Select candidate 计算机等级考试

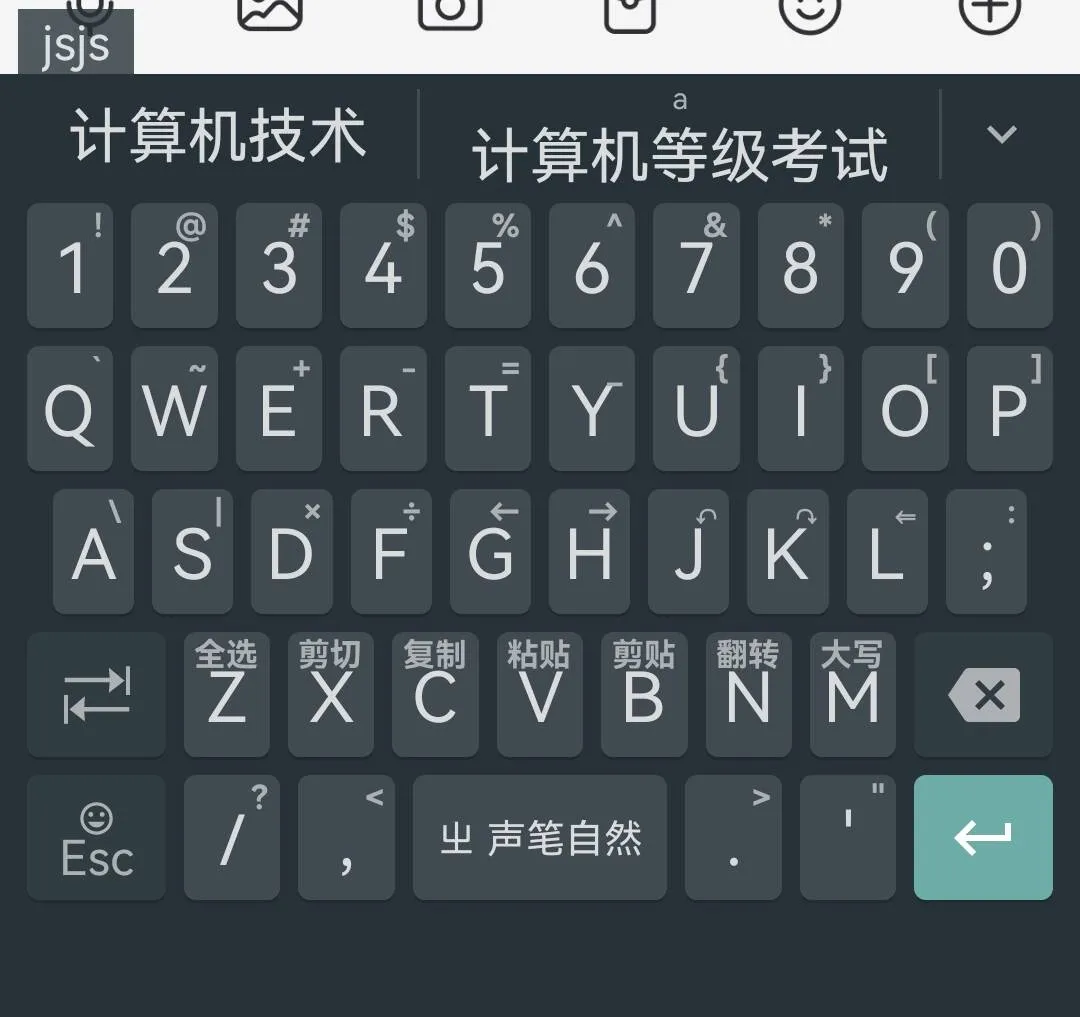pyautogui.click(x=679, y=152)
